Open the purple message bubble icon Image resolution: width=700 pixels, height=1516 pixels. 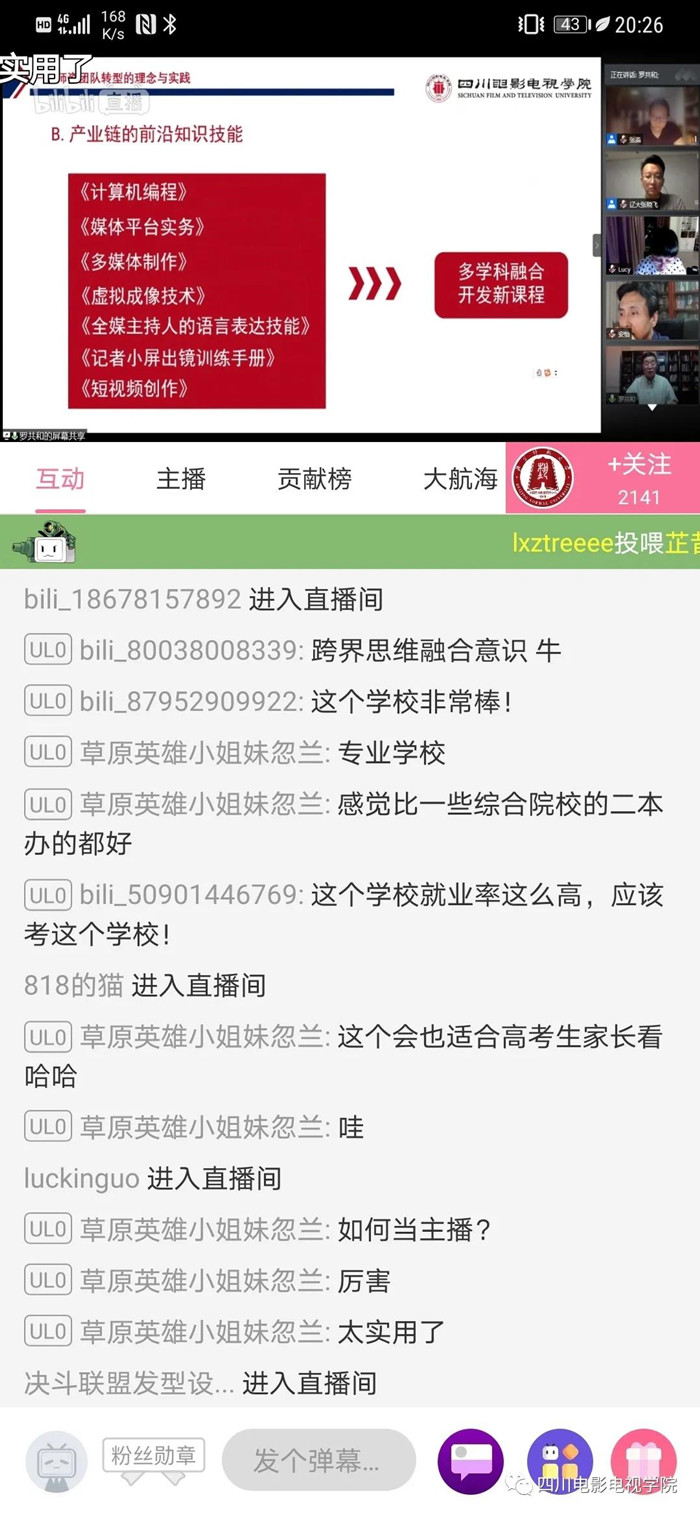click(470, 1462)
